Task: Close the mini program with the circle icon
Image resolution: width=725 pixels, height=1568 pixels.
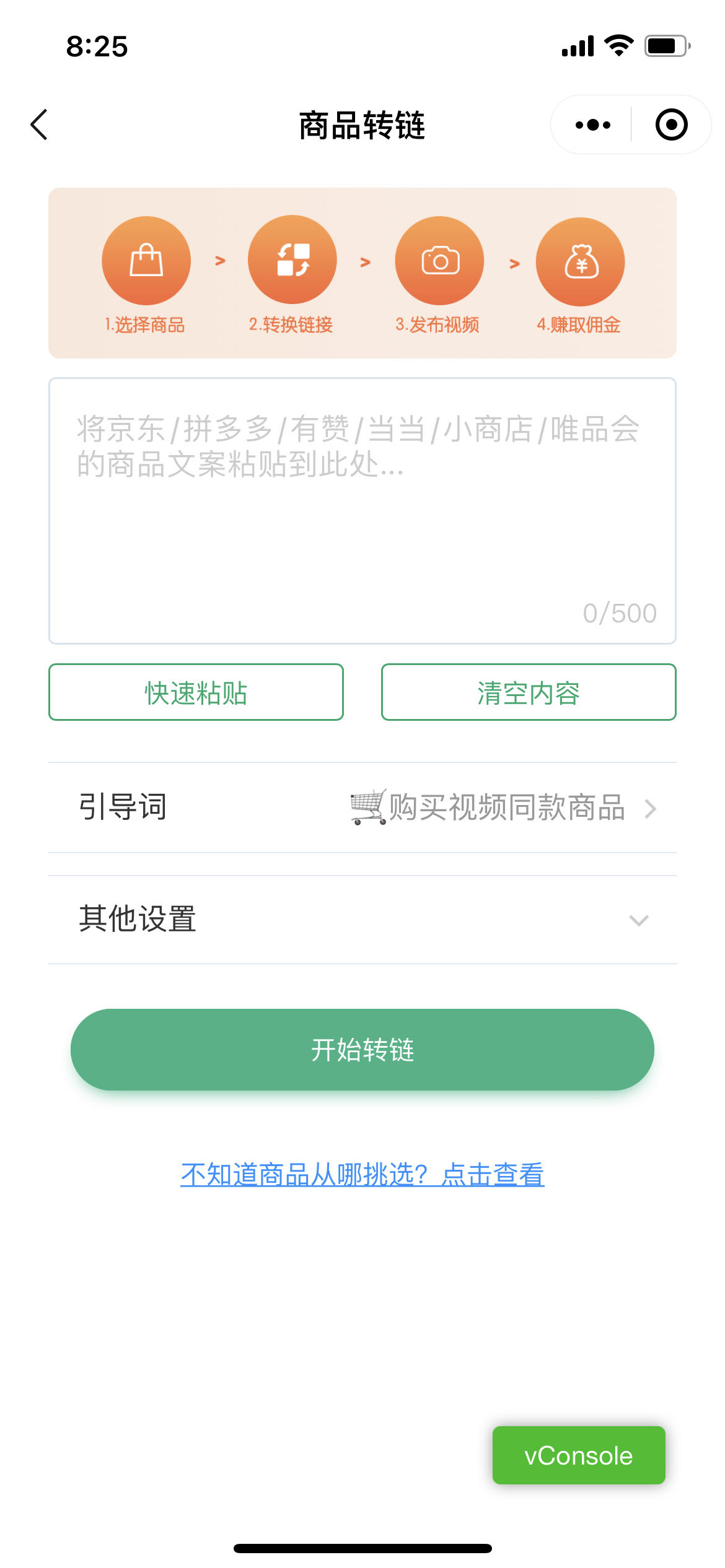Action: 671,125
